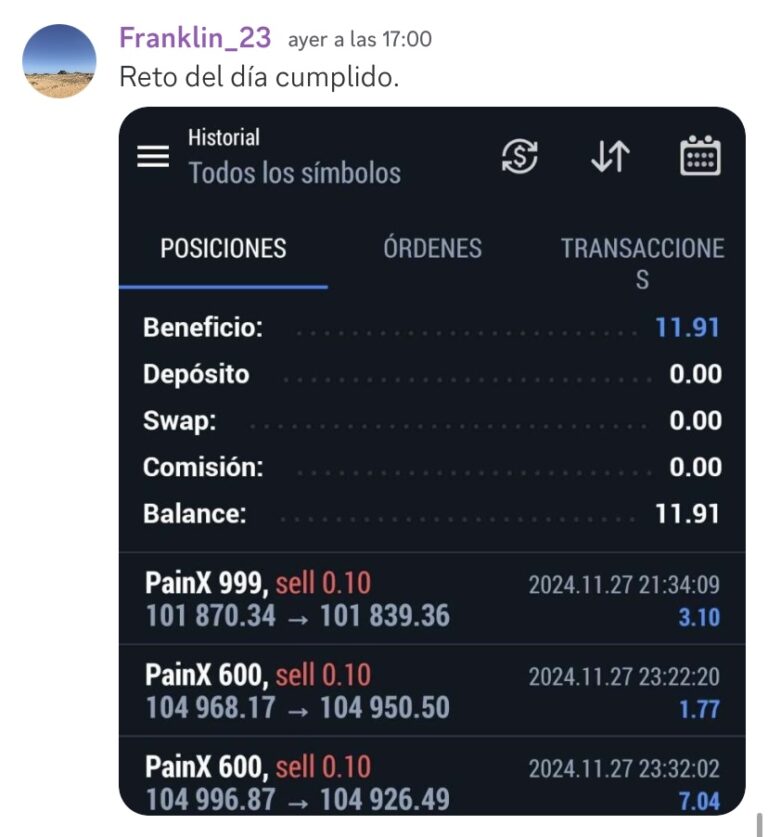This screenshot has width=768, height=837.
Task: Click the dollar sign circular icon
Action: [x=520, y=156]
